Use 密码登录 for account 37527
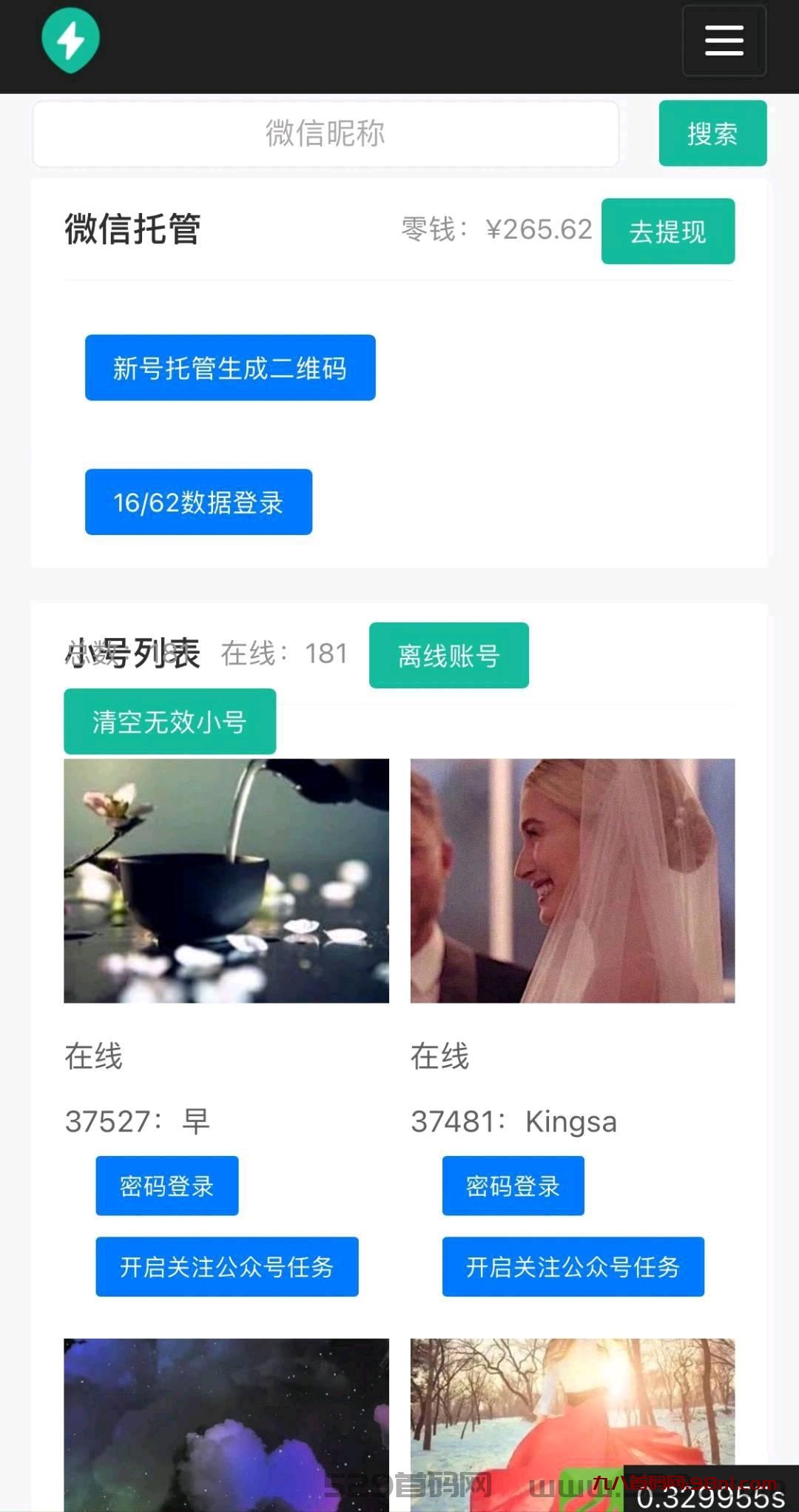Screen dimensions: 799x1512 [166, 1185]
